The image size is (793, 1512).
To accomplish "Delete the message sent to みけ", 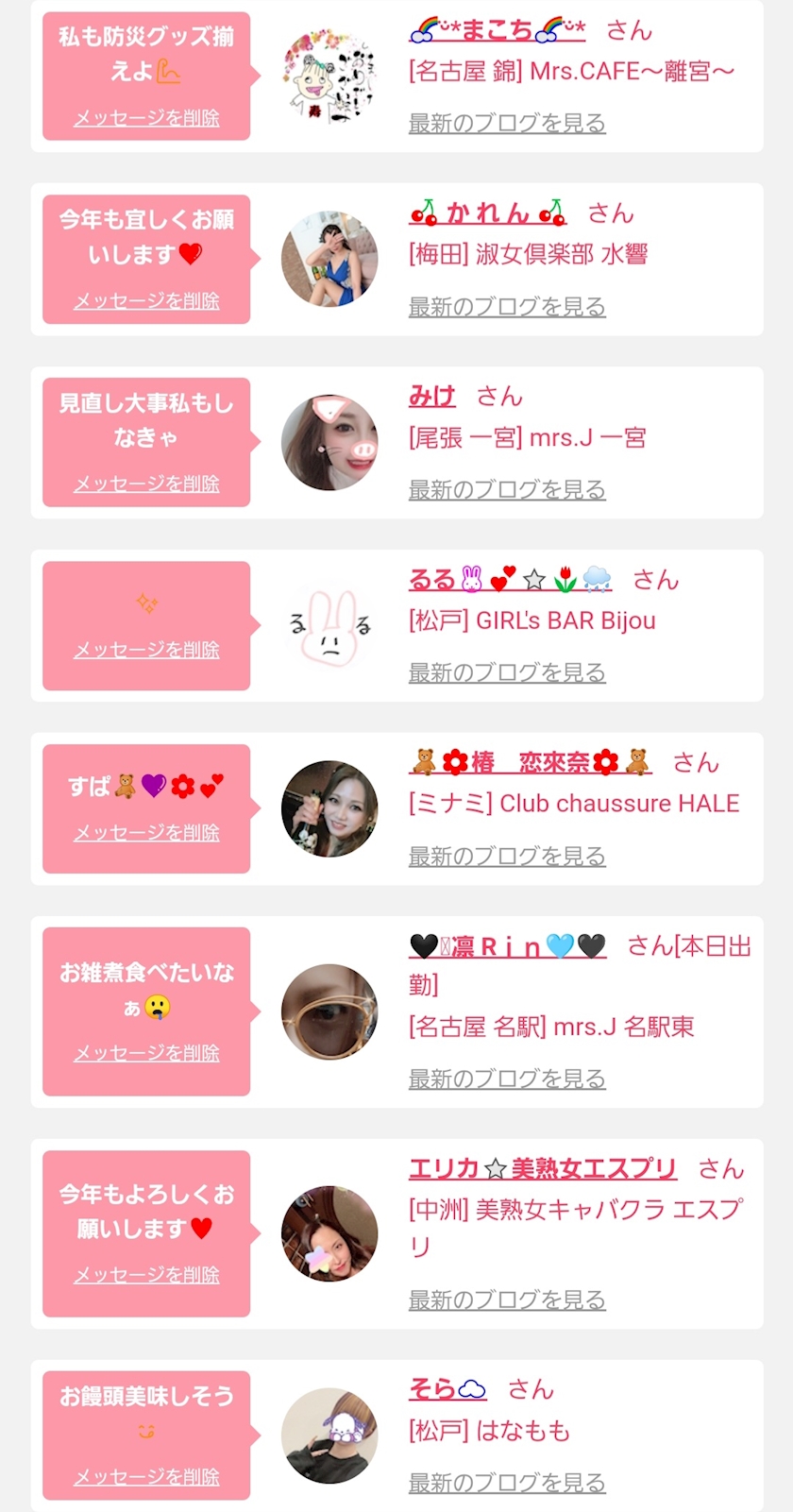I will pos(146,484).
